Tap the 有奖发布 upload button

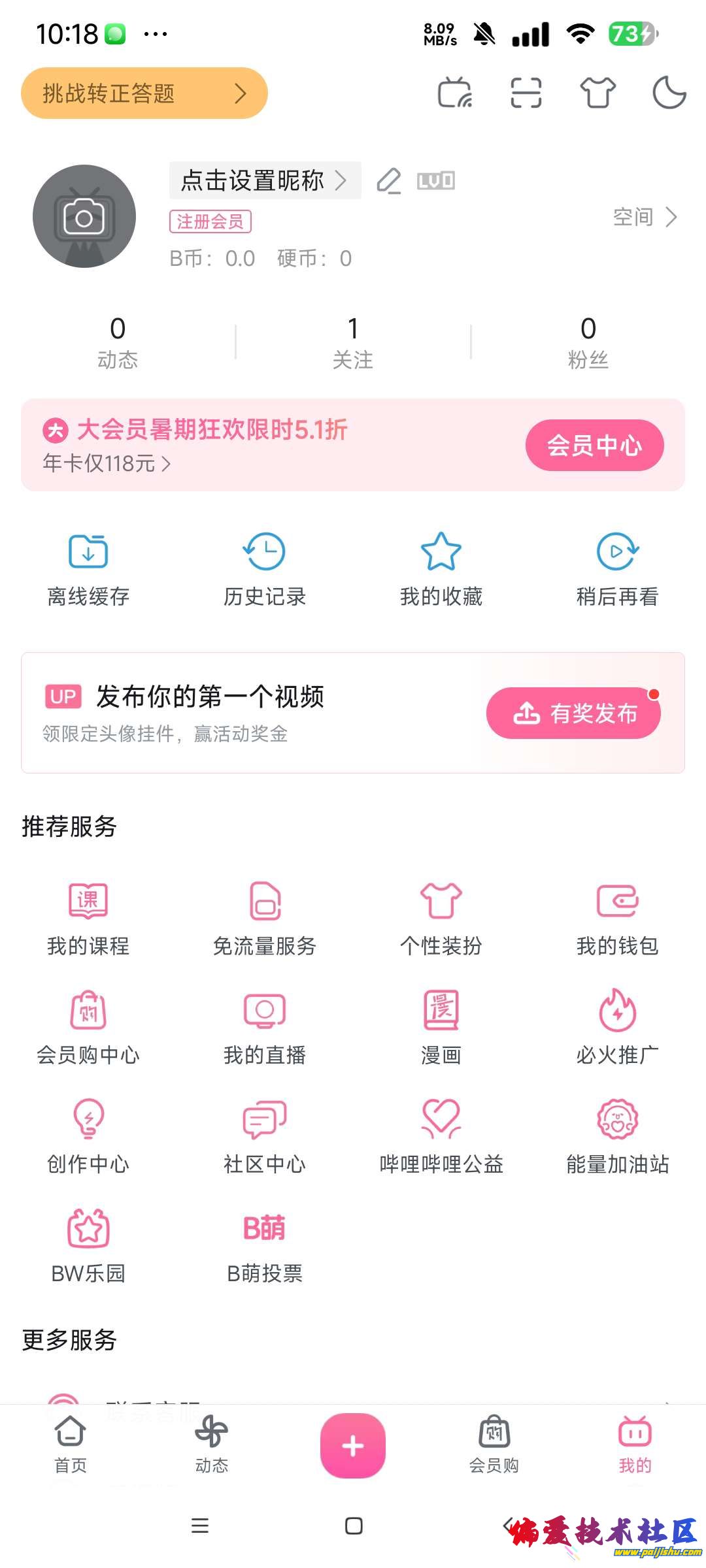[573, 713]
